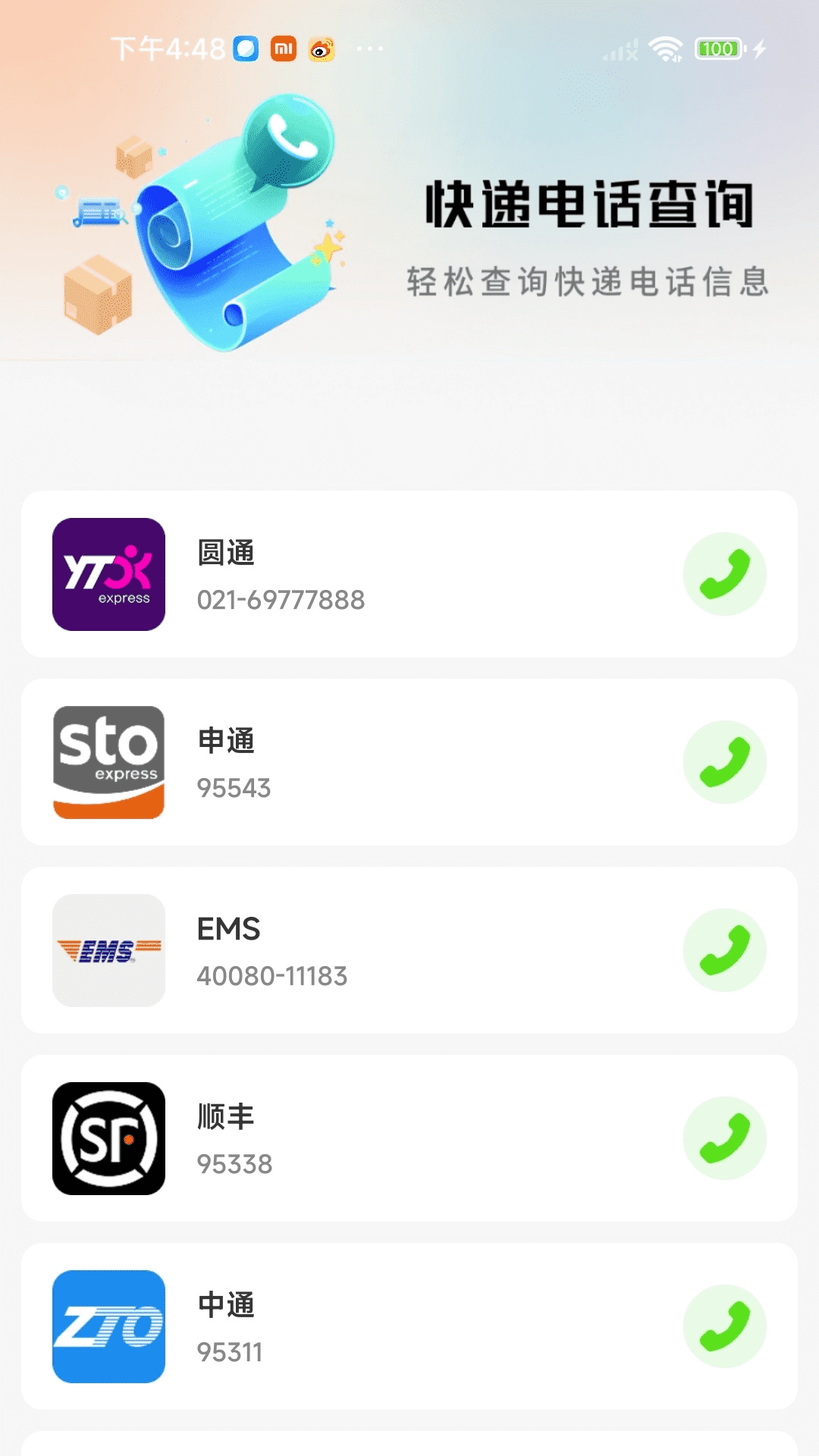Call EMS using the green phone icon

point(725,949)
